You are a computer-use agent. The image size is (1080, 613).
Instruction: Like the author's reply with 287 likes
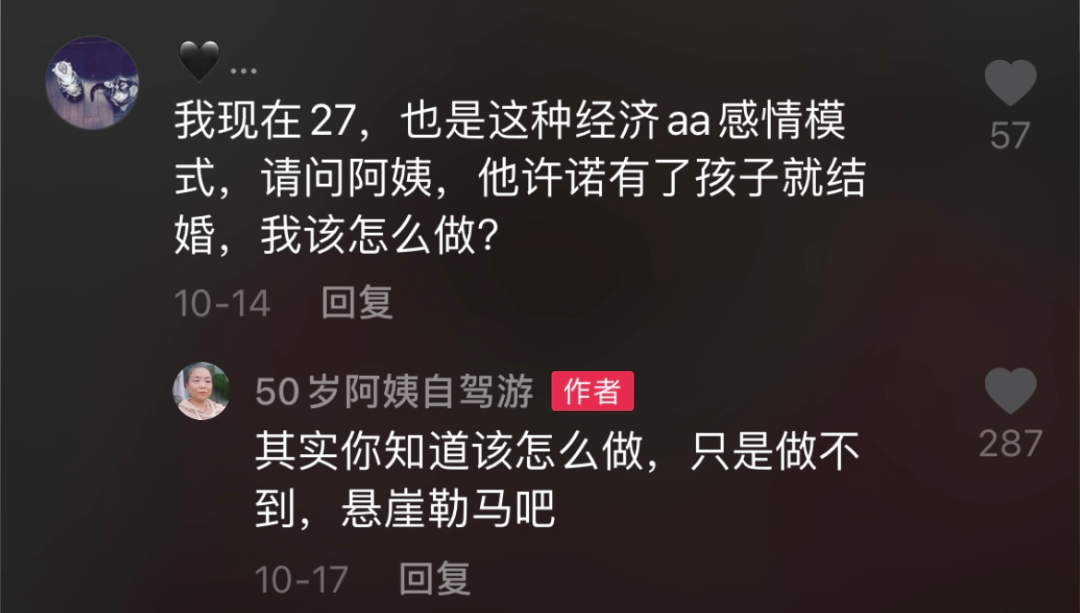(x=1010, y=391)
